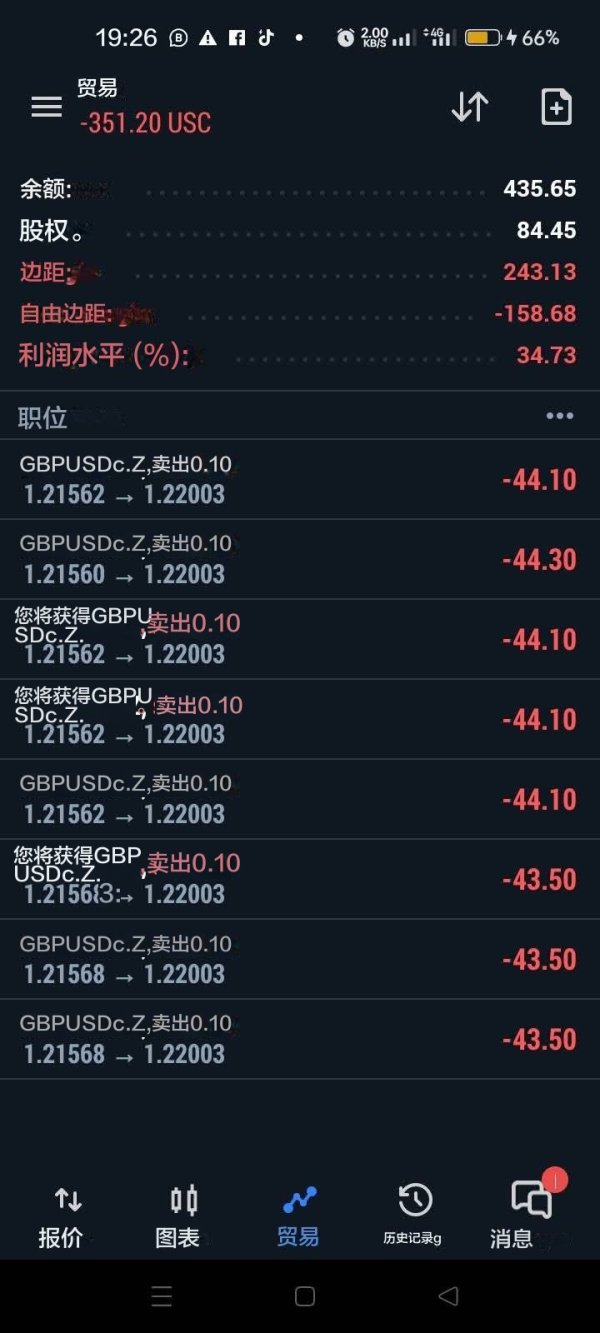Image resolution: width=600 pixels, height=1333 pixels.
Task: Switch to the 报价 tab
Action: (61, 1217)
